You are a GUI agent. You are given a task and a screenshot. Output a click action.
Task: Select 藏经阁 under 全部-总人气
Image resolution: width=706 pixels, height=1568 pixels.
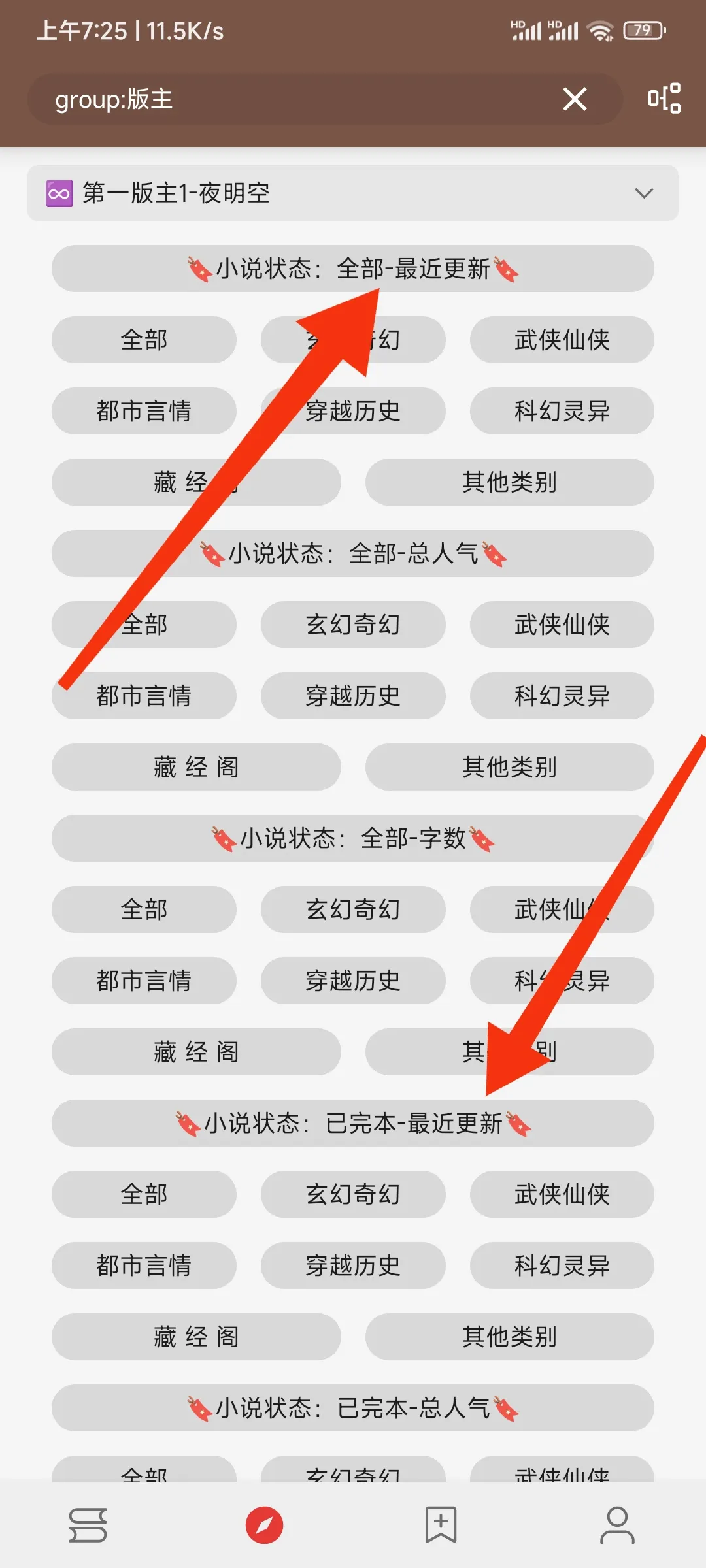(x=196, y=767)
